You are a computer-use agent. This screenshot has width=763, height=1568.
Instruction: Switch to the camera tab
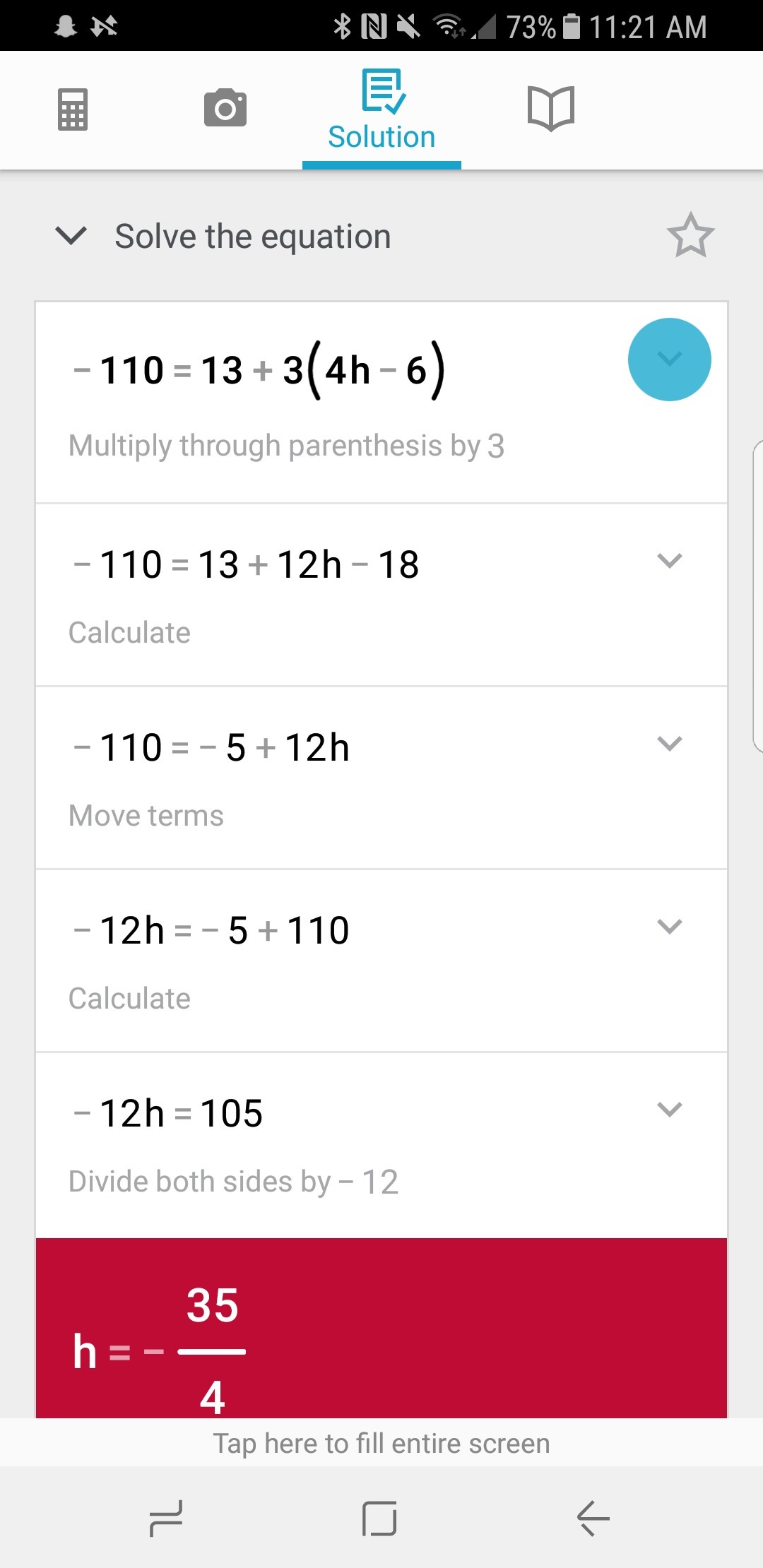tap(225, 108)
